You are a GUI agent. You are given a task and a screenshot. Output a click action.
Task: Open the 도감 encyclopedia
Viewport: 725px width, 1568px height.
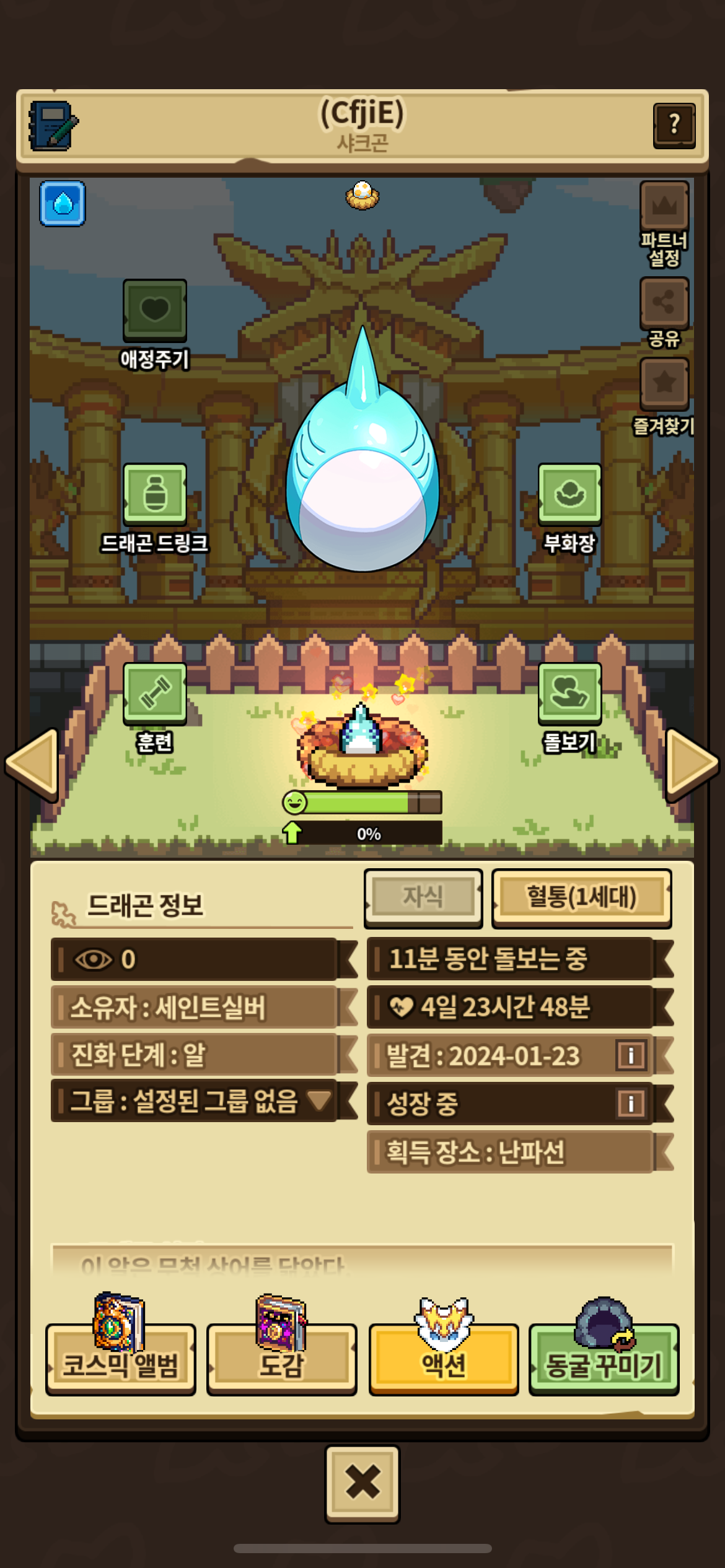[x=282, y=1359]
